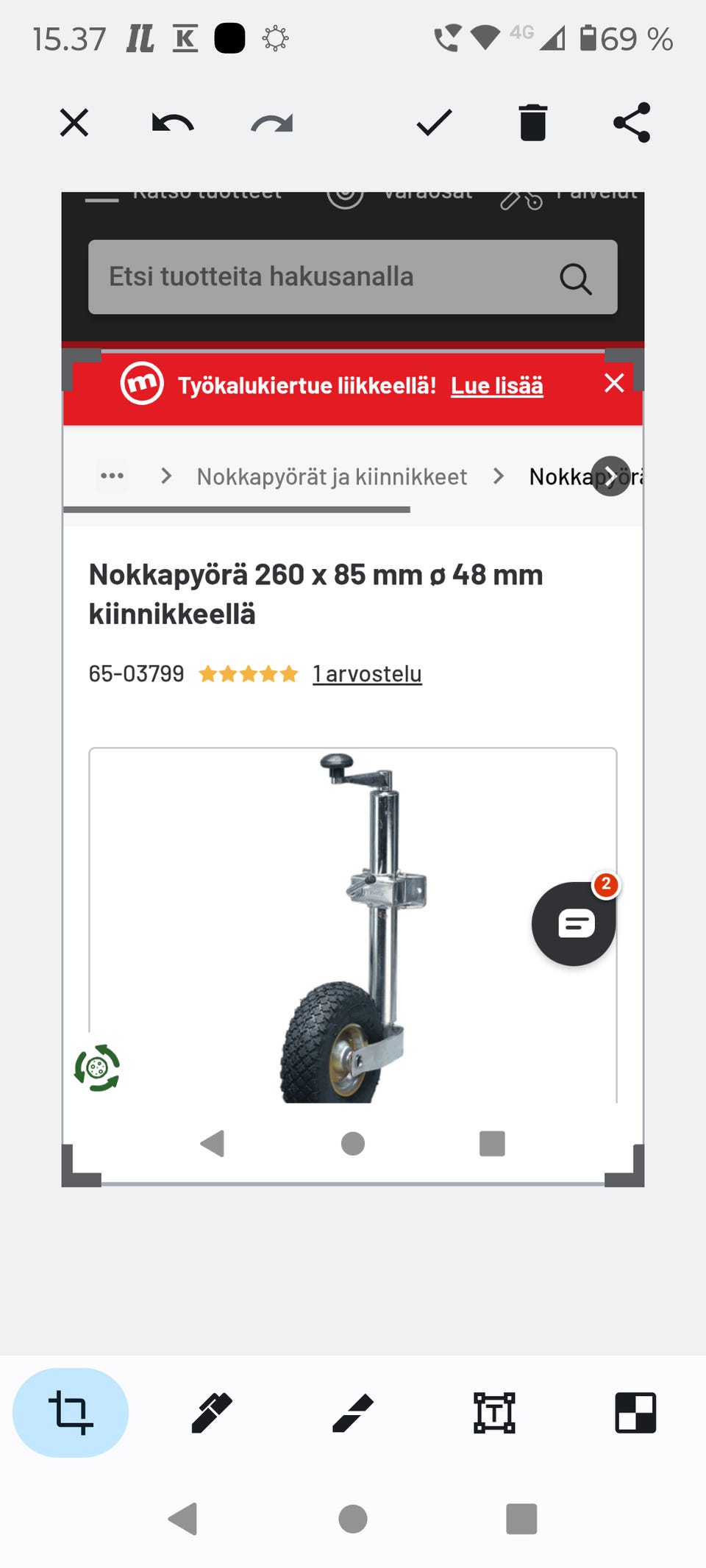Select the block-out redaction tool
The width and height of the screenshot is (706, 1568).
click(x=635, y=1411)
